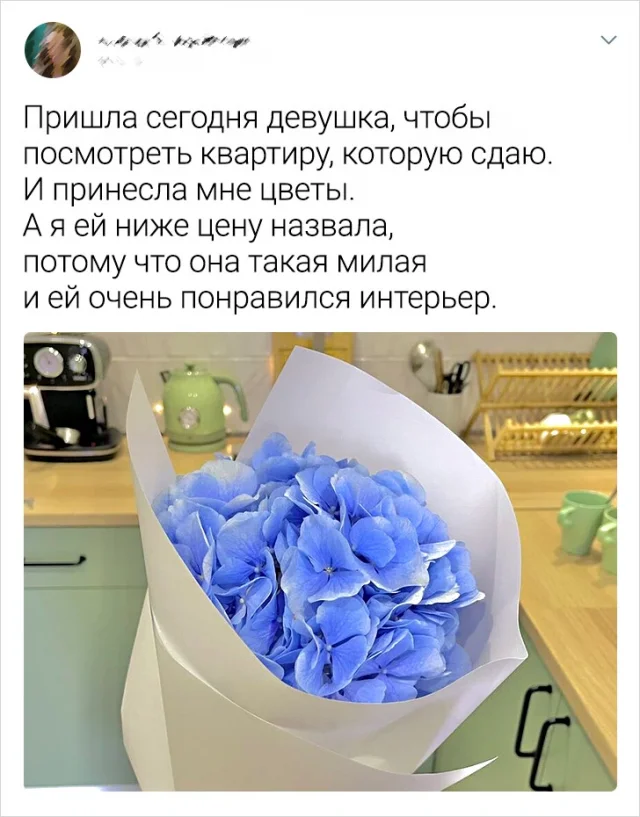Image resolution: width=640 pixels, height=817 pixels.
Task: Open the blue hydrangea bouquet photo
Action: tap(320, 560)
